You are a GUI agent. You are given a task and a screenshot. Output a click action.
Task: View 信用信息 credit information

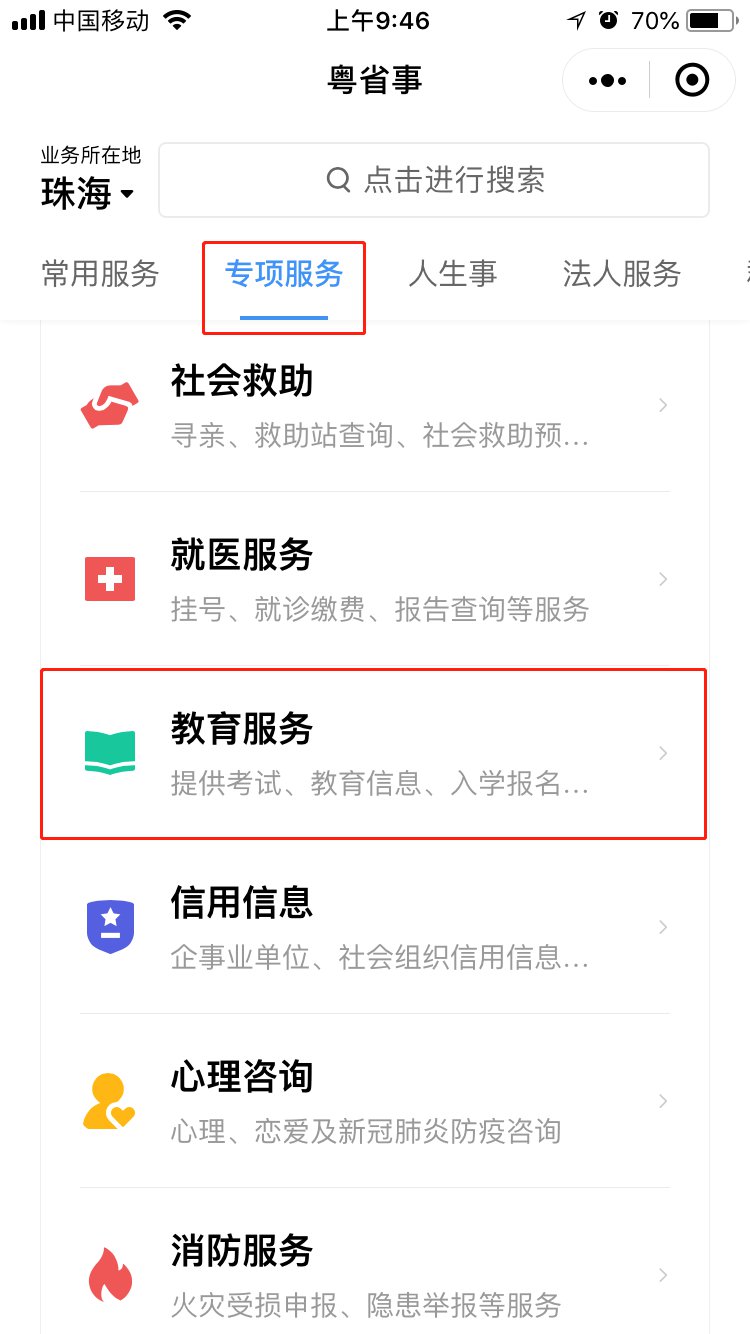point(374,928)
